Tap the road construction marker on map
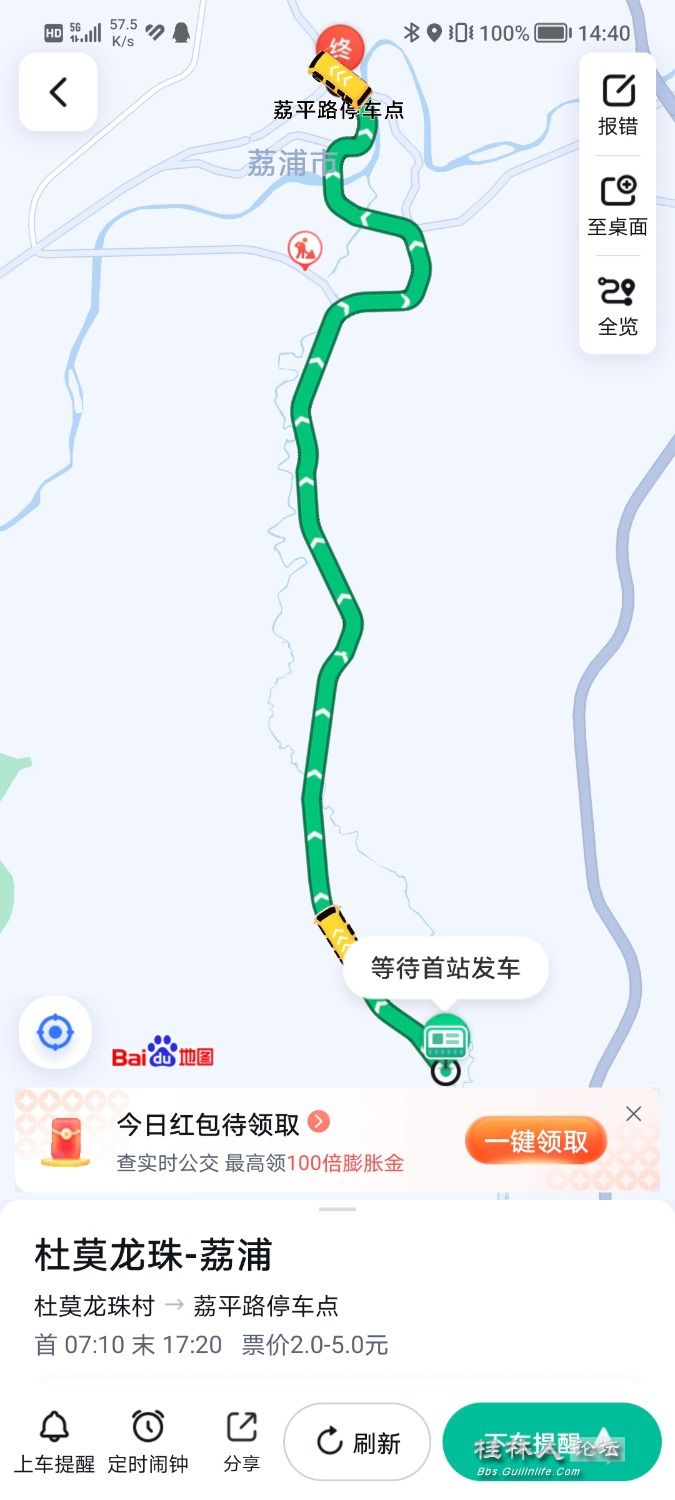The width and height of the screenshot is (675, 1500). coord(304,249)
